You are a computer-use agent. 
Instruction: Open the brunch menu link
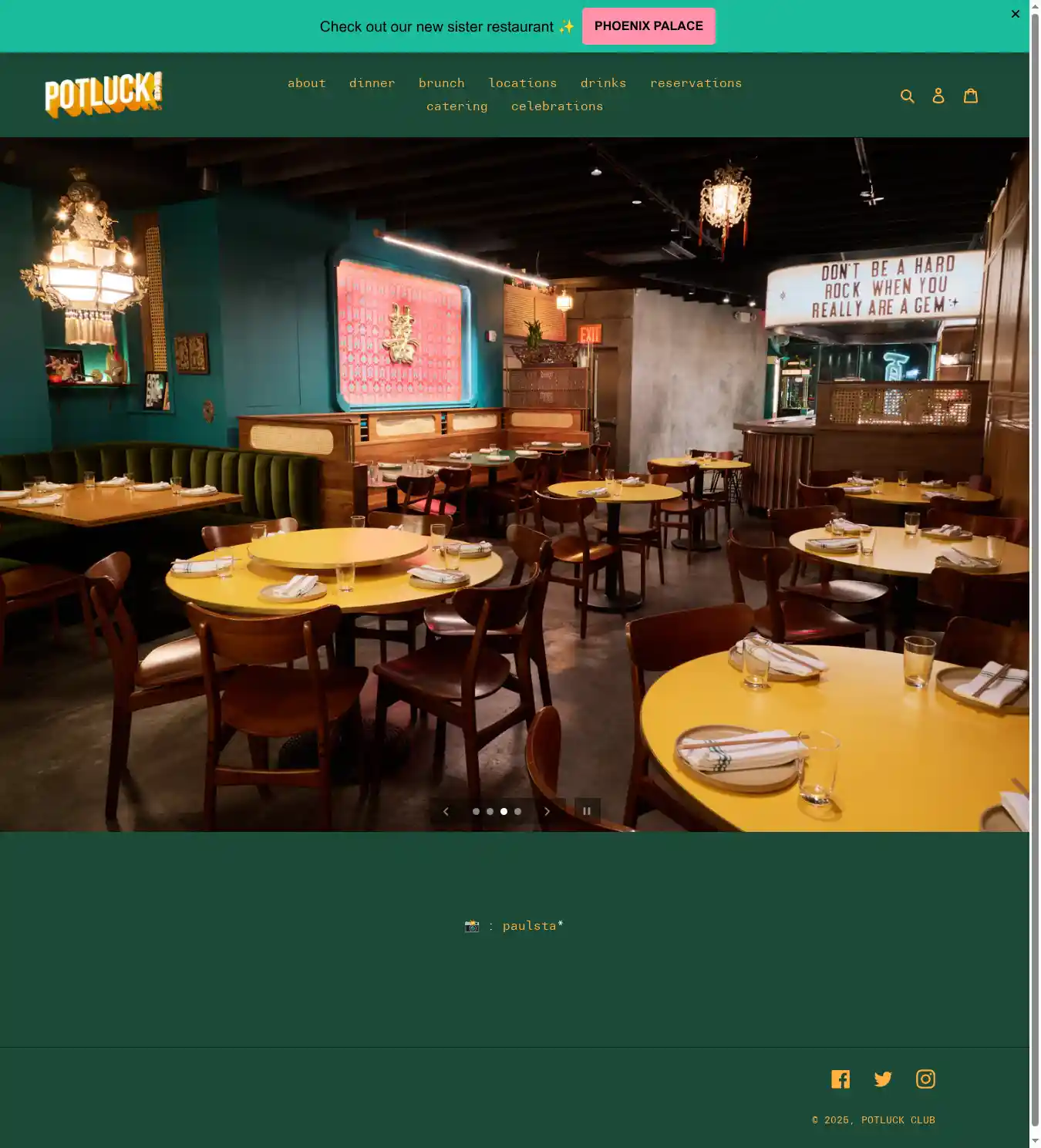(x=441, y=83)
